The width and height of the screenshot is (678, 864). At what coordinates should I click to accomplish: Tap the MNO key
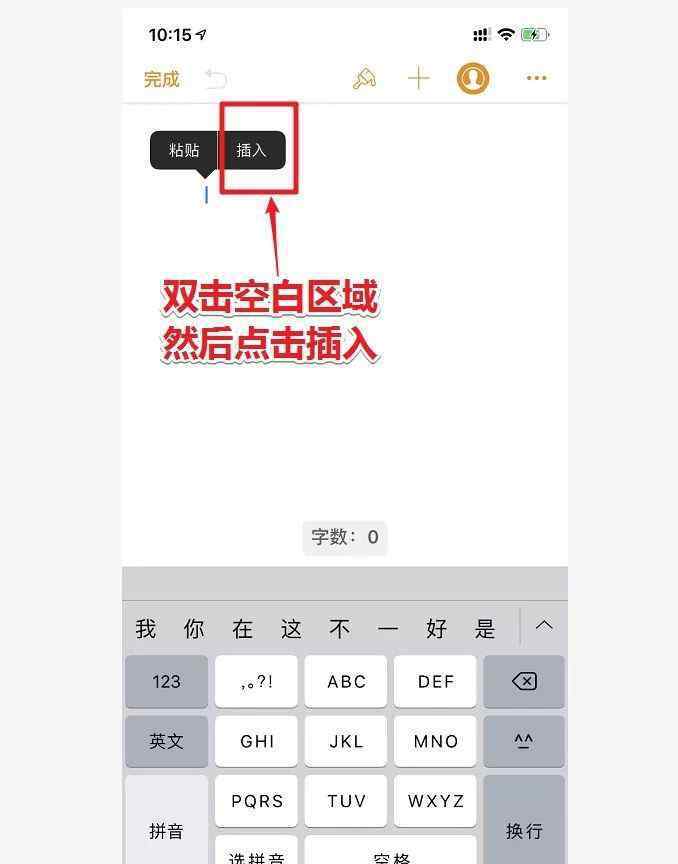coord(435,741)
